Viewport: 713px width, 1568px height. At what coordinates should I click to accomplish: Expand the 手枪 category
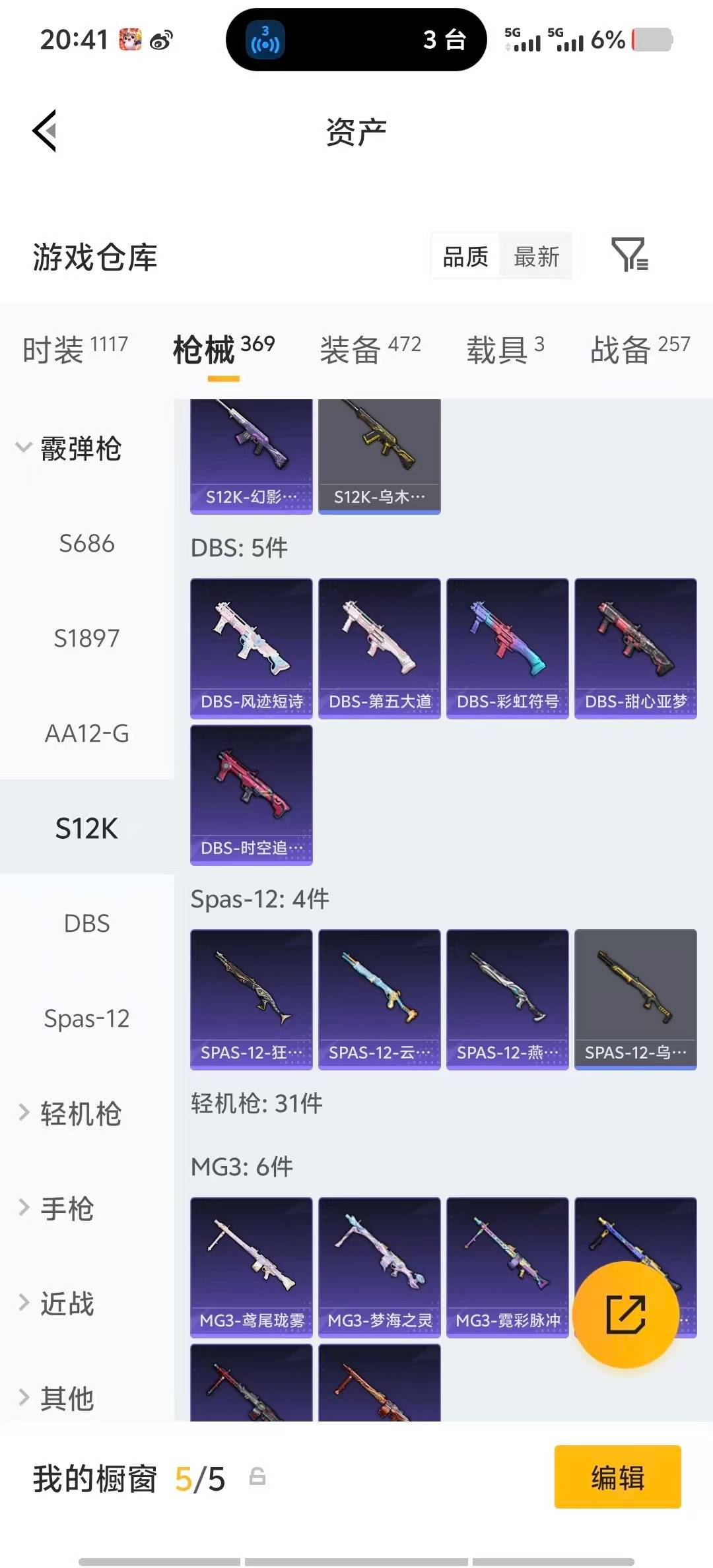coord(59,1208)
